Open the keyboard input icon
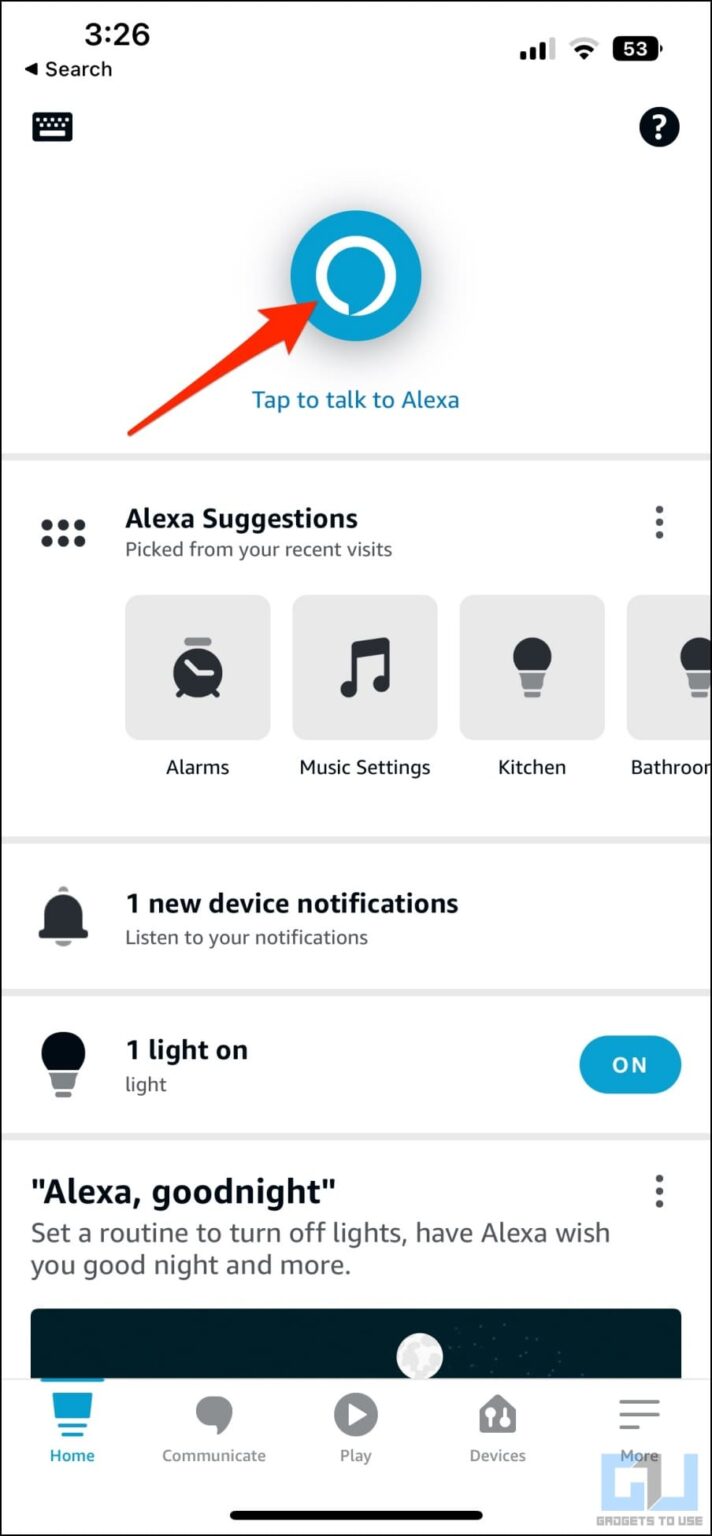The width and height of the screenshot is (712, 1536). click(x=52, y=126)
